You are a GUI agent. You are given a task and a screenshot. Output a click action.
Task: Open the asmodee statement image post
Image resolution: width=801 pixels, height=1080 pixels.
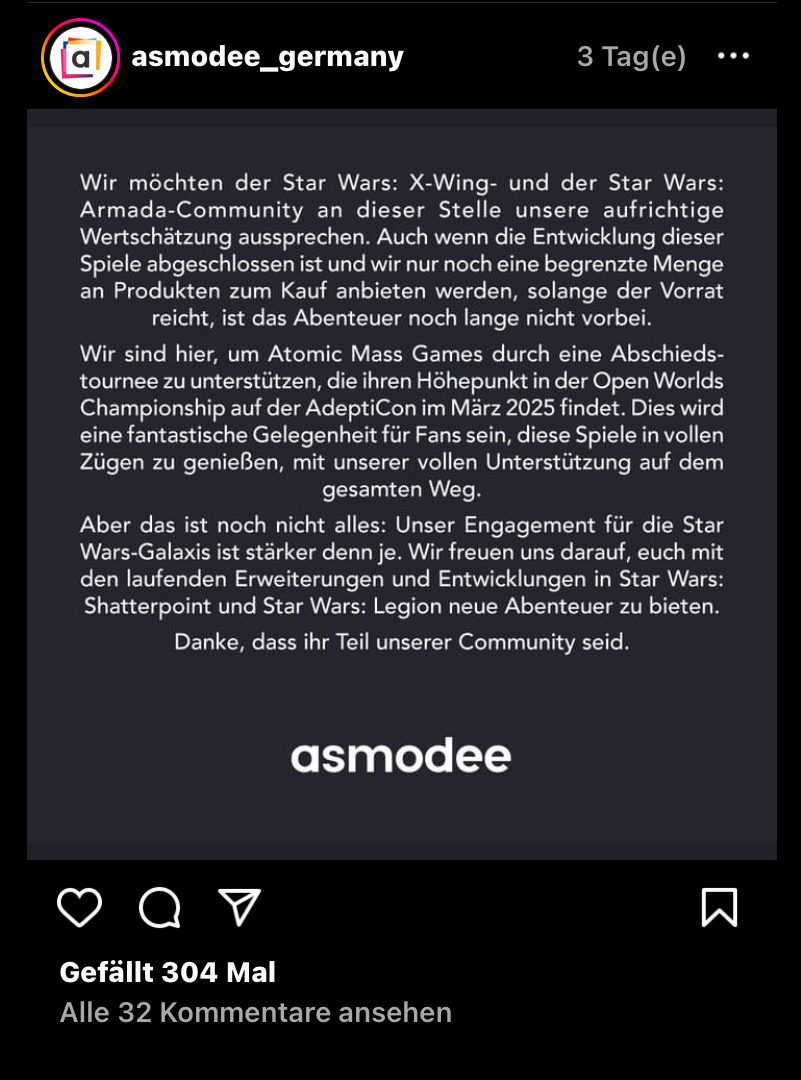pyautogui.click(x=401, y=484)
